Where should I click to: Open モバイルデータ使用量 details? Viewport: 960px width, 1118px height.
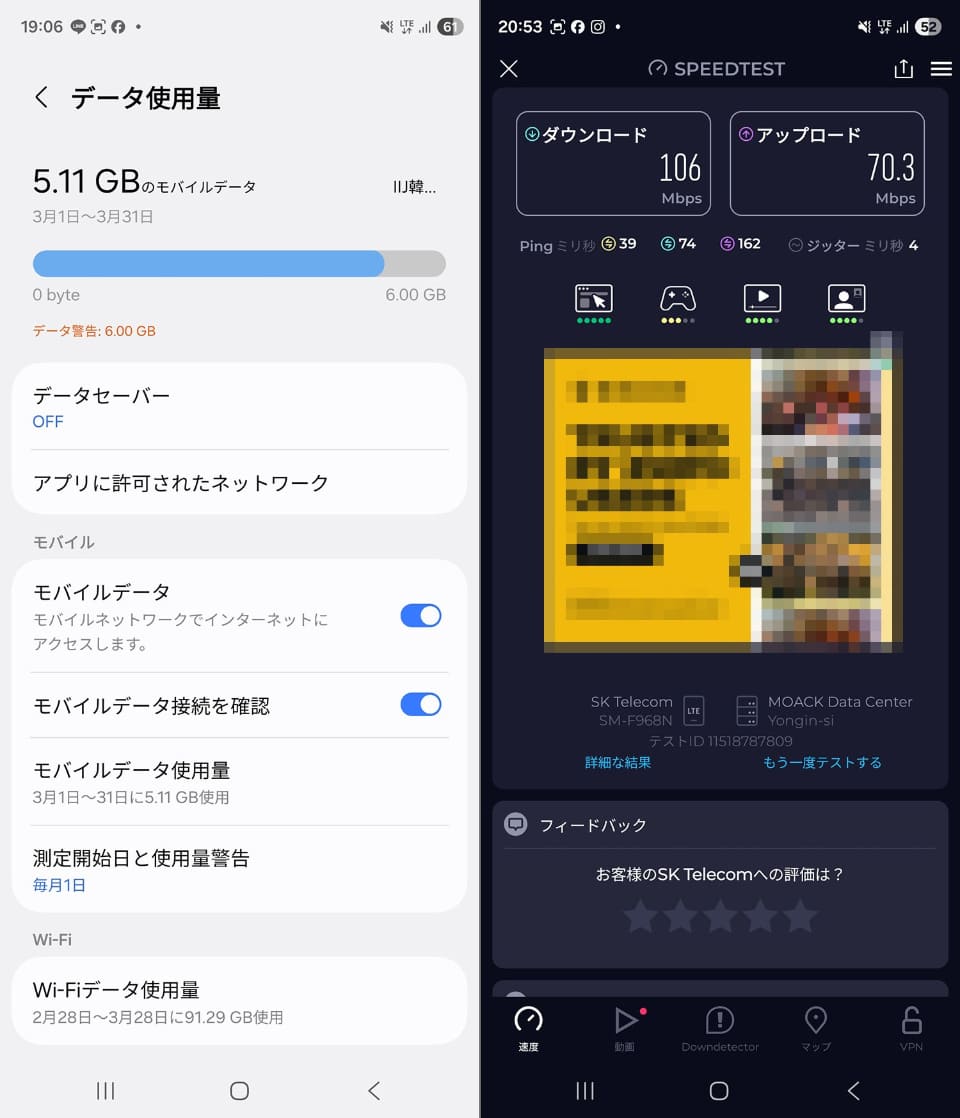coord(238,782)
